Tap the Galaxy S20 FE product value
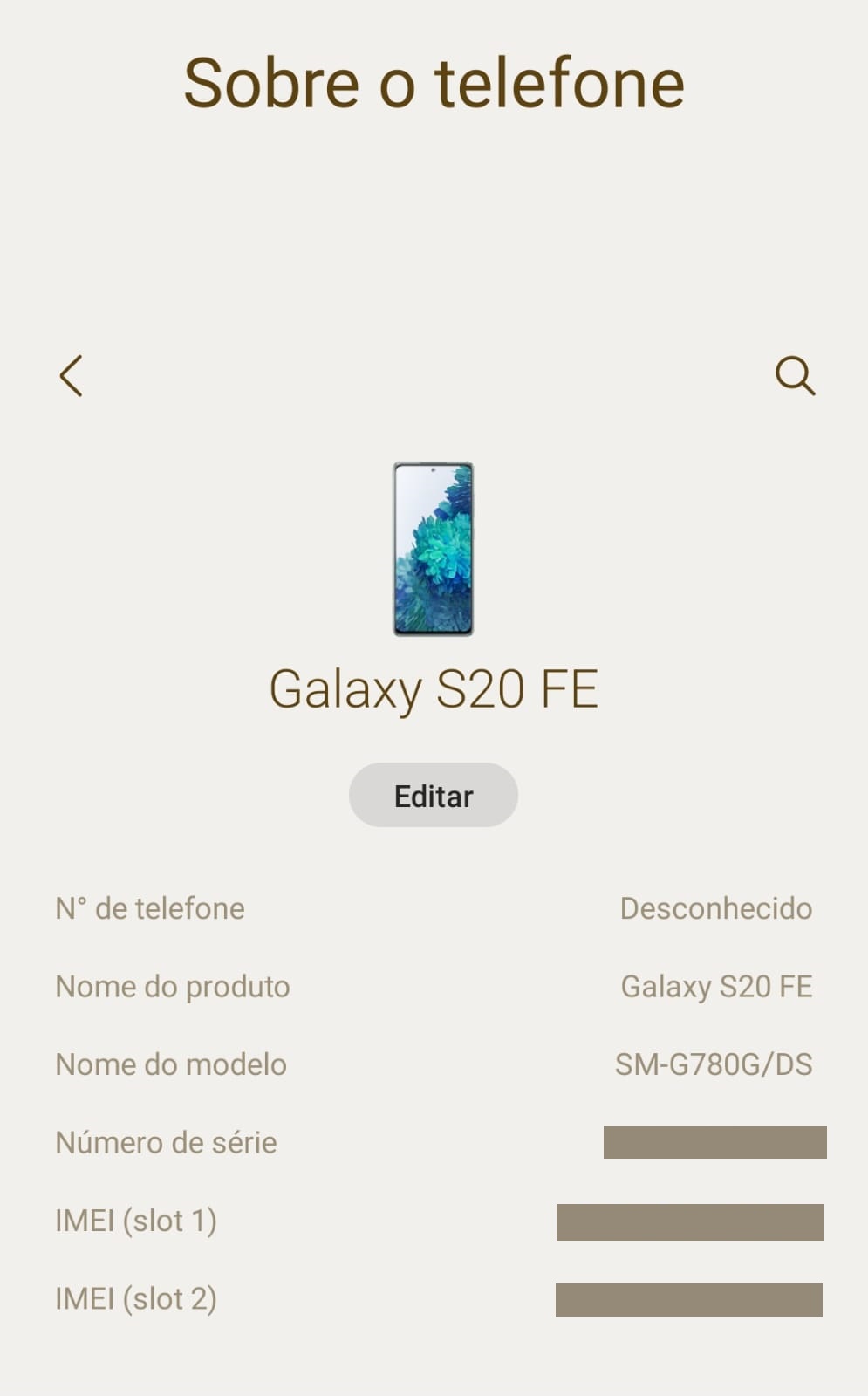 click(x=715, y=987)
